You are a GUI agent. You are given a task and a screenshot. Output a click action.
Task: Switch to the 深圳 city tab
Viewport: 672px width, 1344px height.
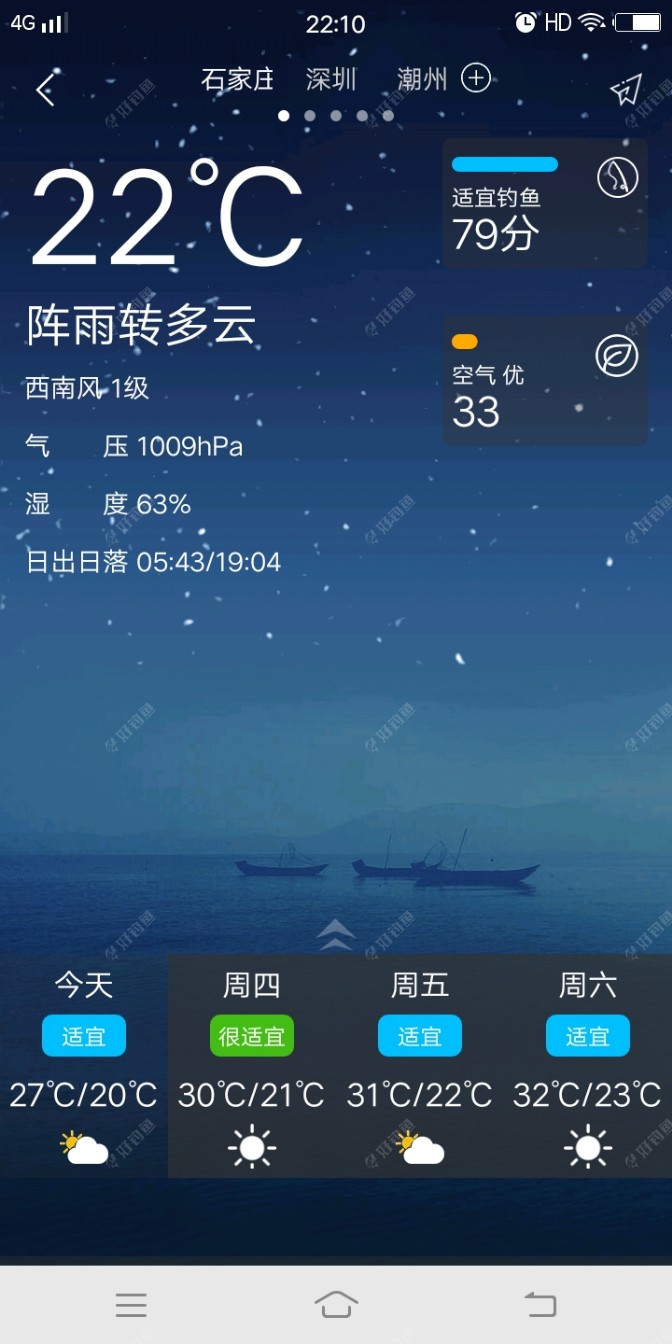click(x=331, y=80)
